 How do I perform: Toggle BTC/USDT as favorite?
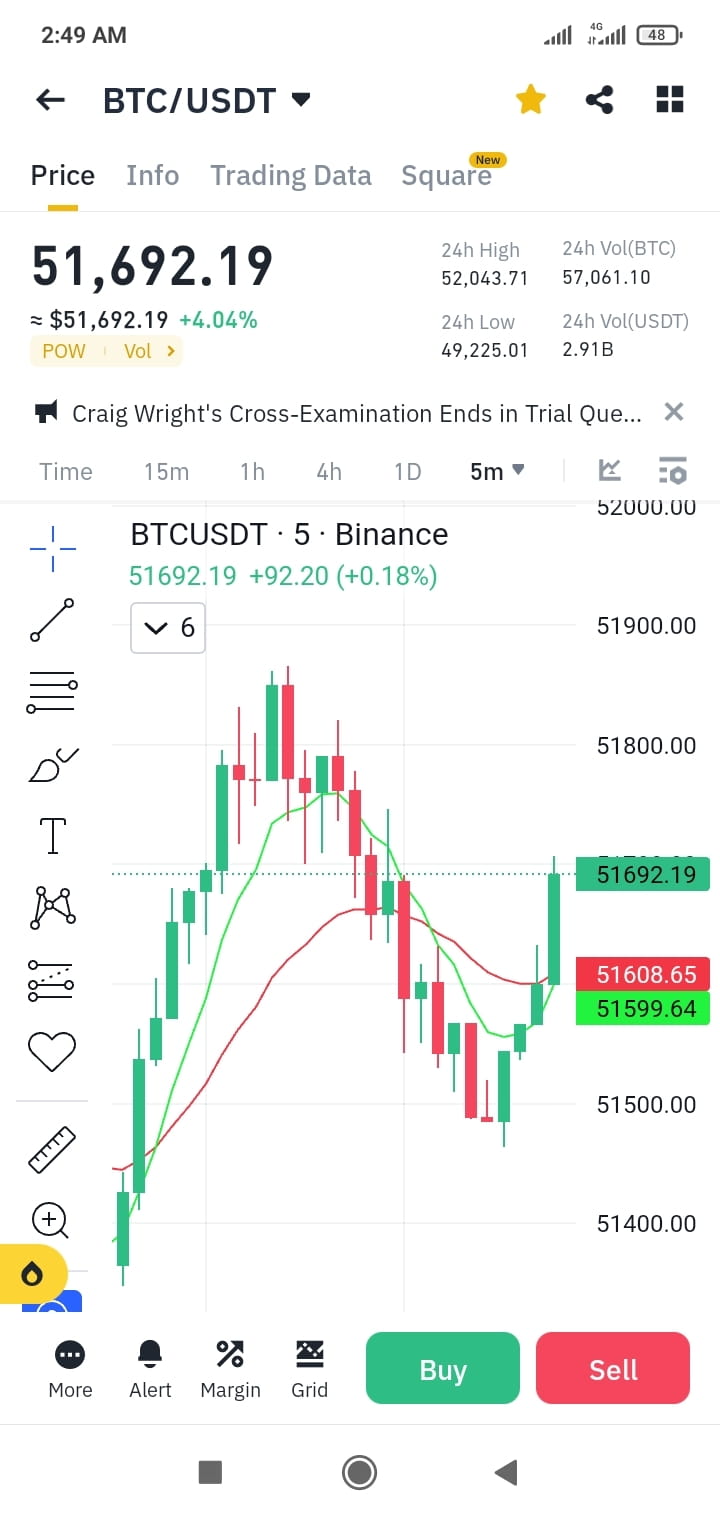tap(530, 99)
